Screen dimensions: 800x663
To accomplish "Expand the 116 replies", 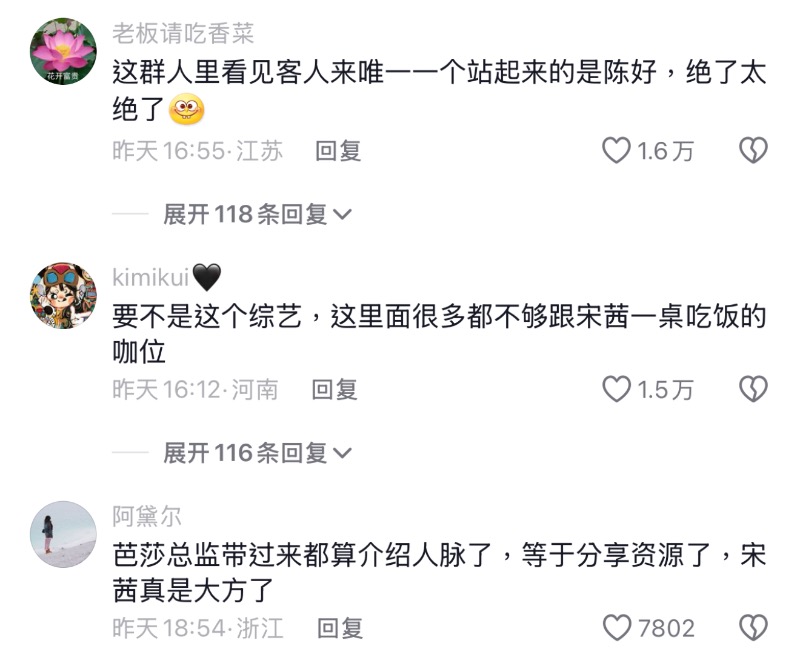I will 256,453.
